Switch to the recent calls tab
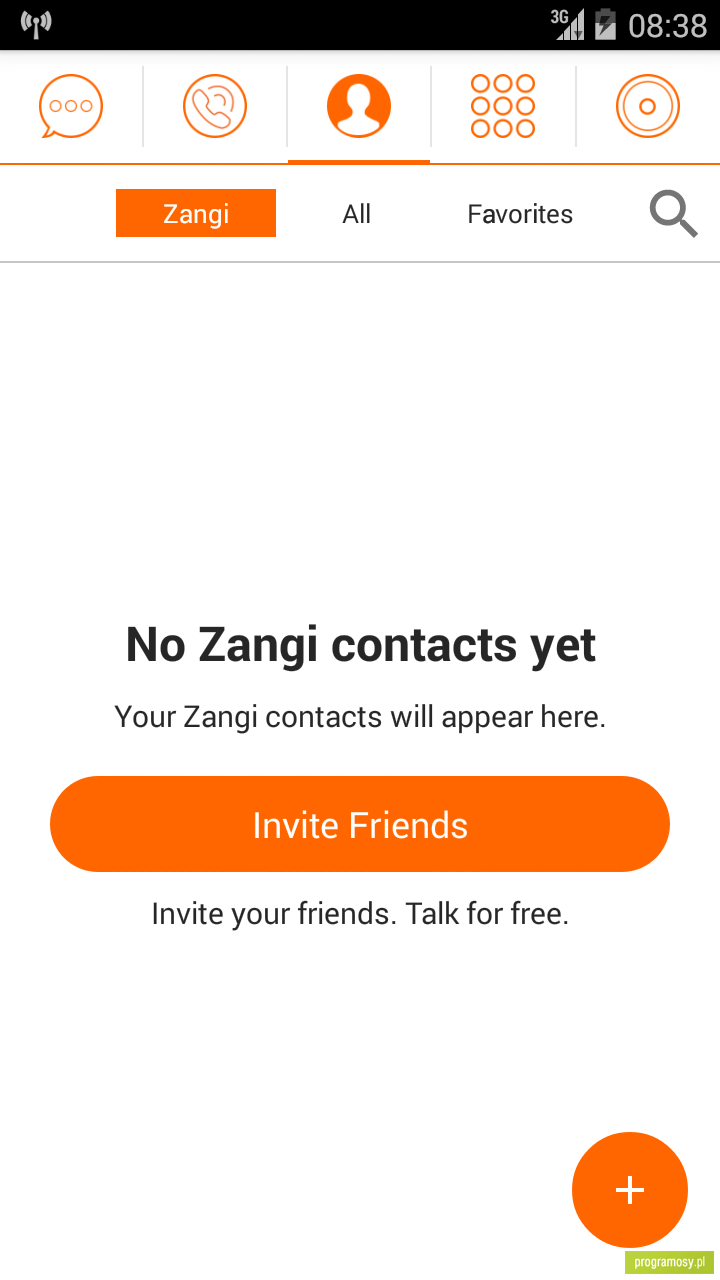This screenshot has height=1280, width=720. coord(215,106)
